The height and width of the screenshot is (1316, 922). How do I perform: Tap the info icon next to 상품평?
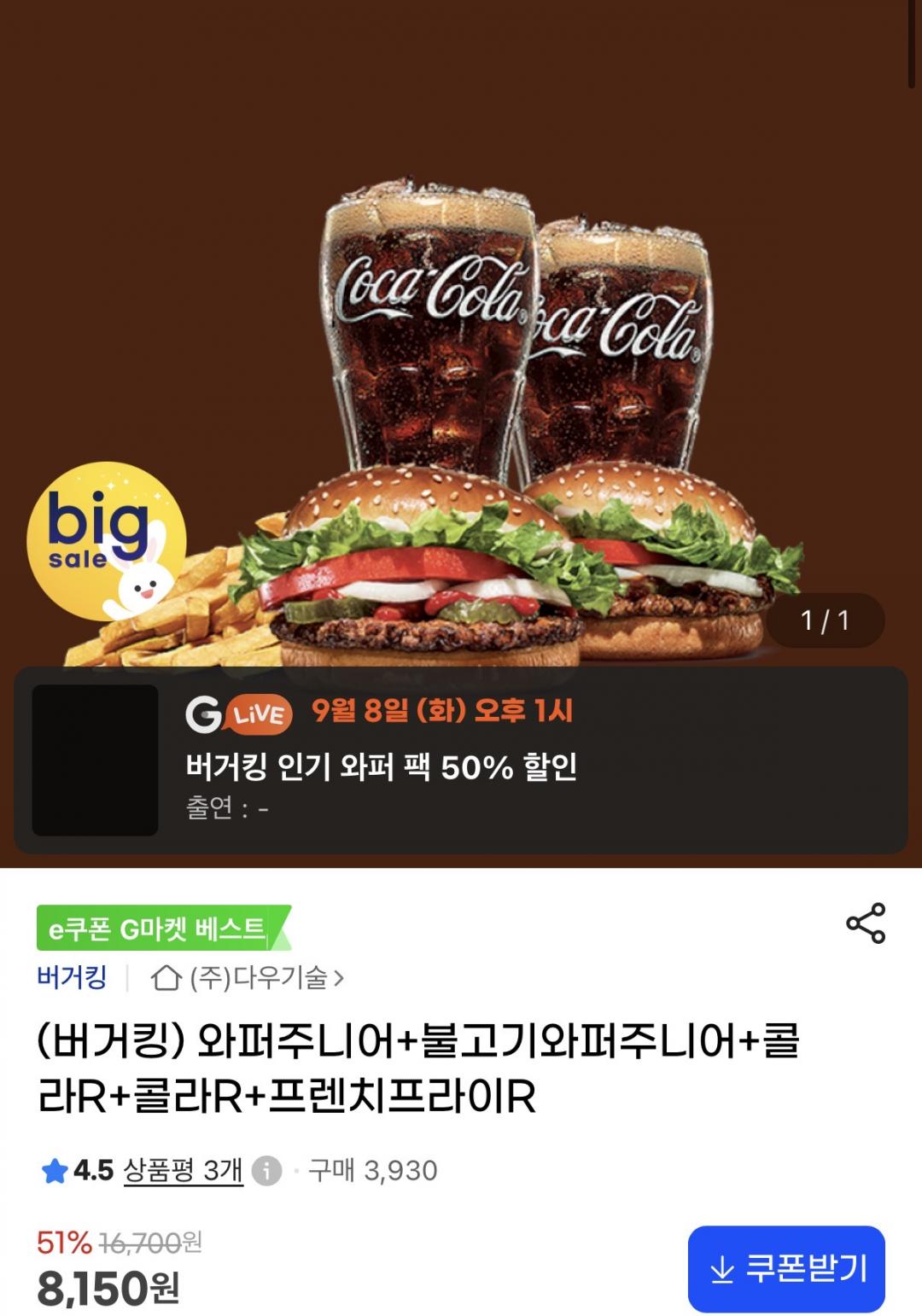click(266, 1170)
